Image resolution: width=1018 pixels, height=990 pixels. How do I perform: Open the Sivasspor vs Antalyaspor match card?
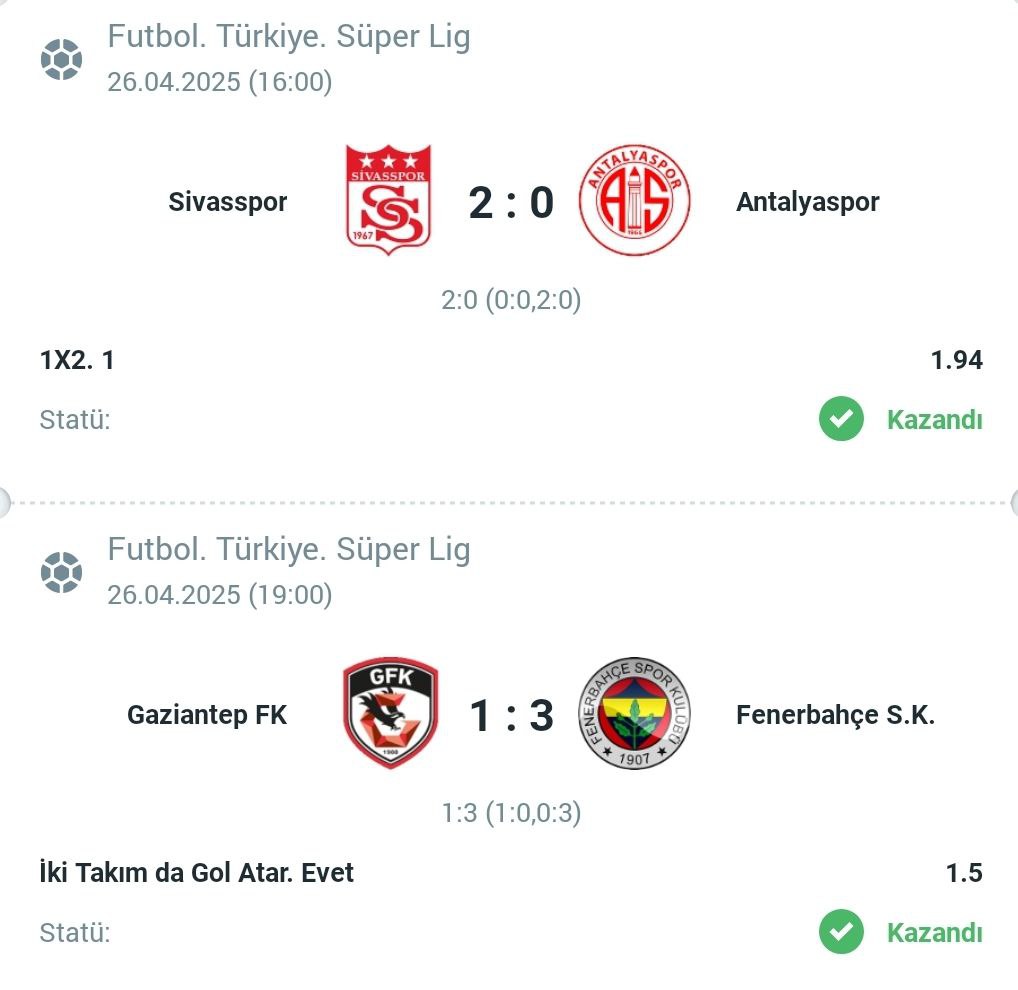coord(510,203)
